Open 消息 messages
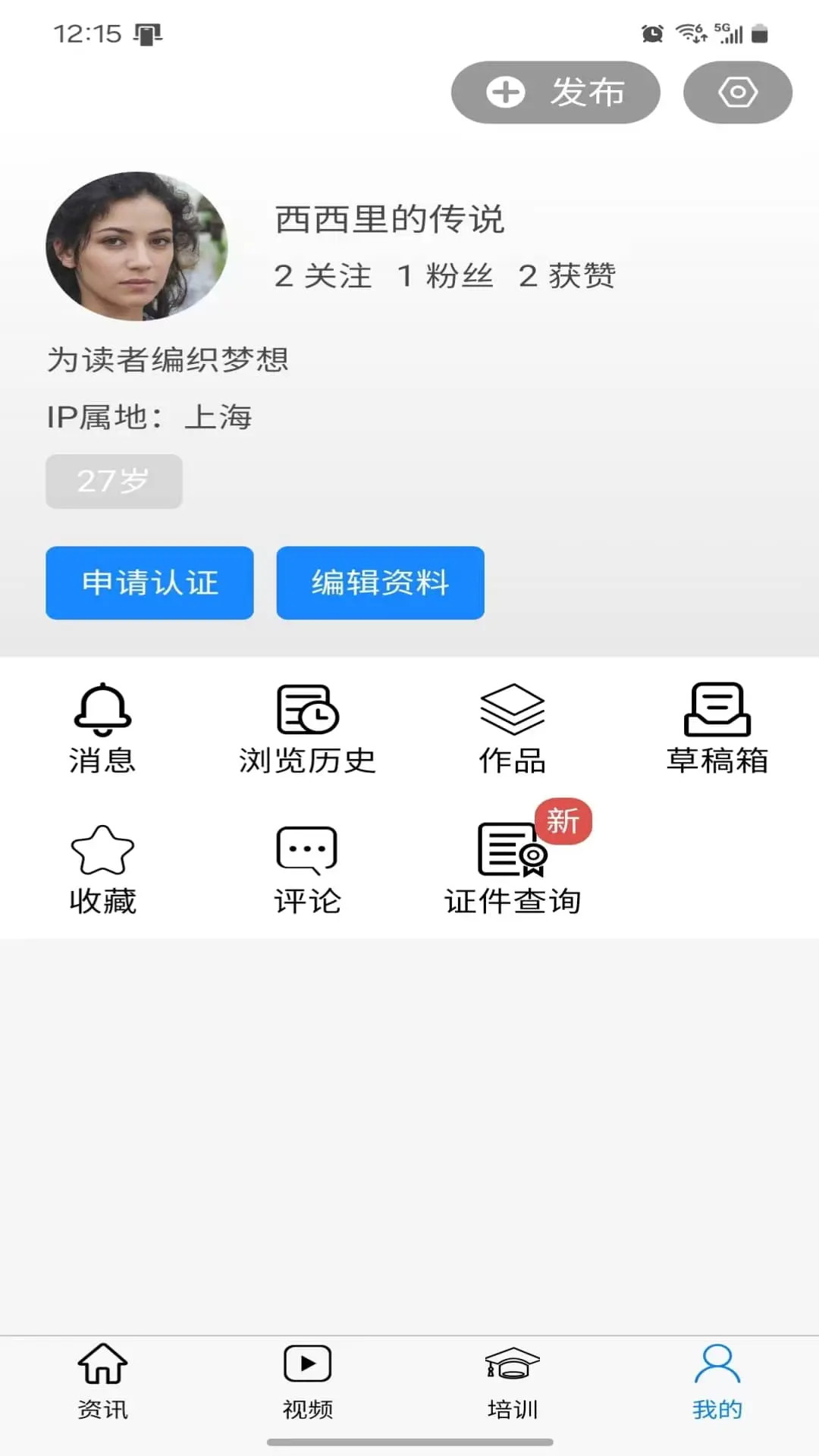 pyautogui.click(x=102, y=728)
